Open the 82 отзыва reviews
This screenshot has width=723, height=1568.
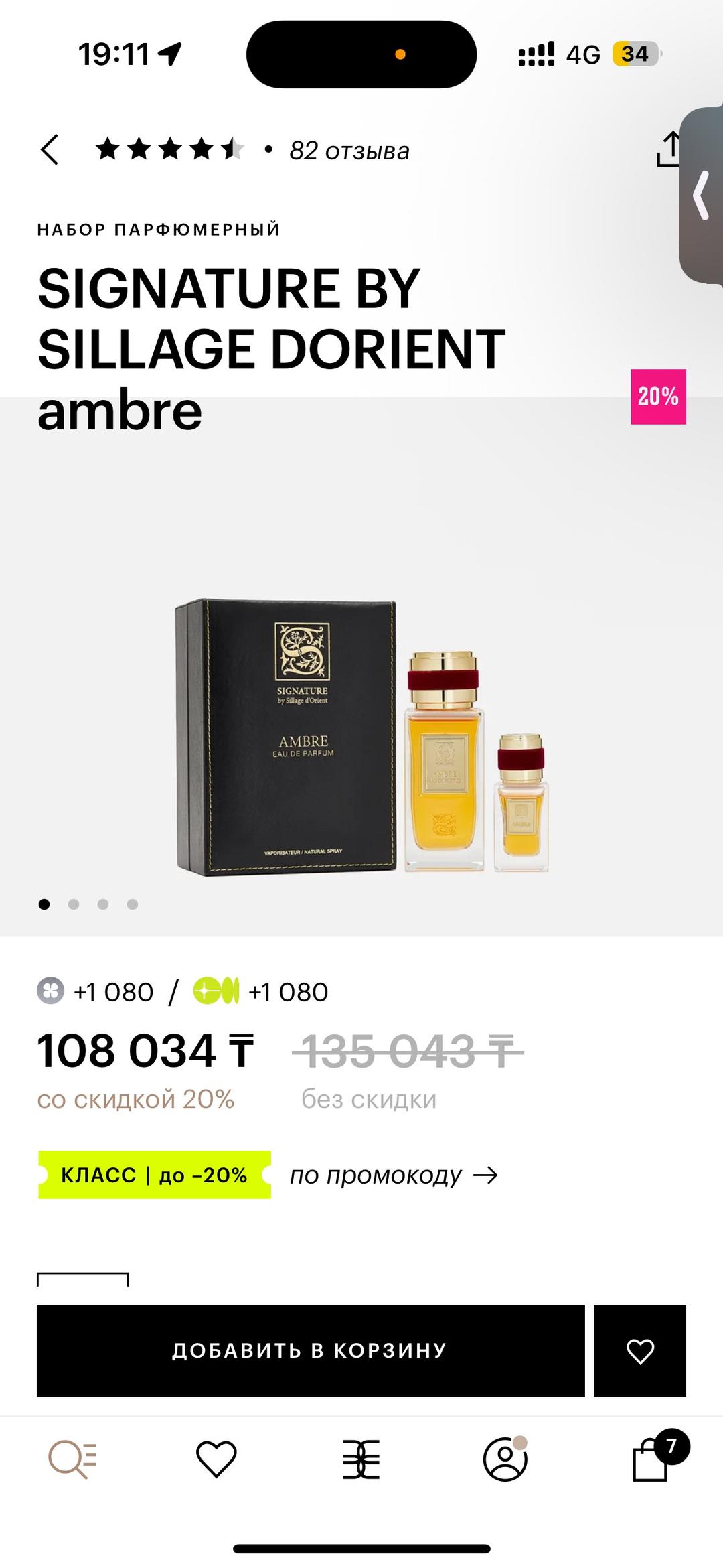tap(349, 151)
